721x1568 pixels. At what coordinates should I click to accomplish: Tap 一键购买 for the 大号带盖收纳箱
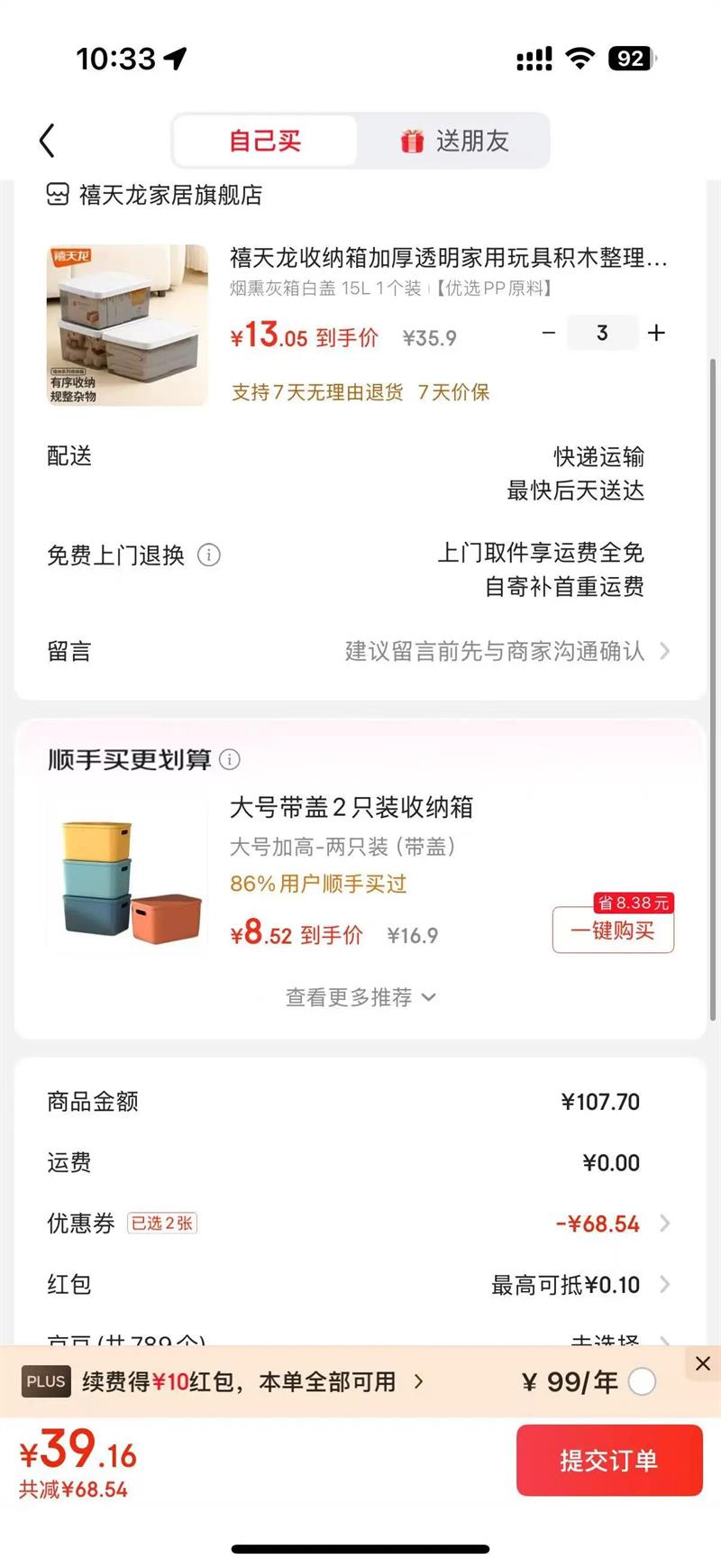[613, 931]
